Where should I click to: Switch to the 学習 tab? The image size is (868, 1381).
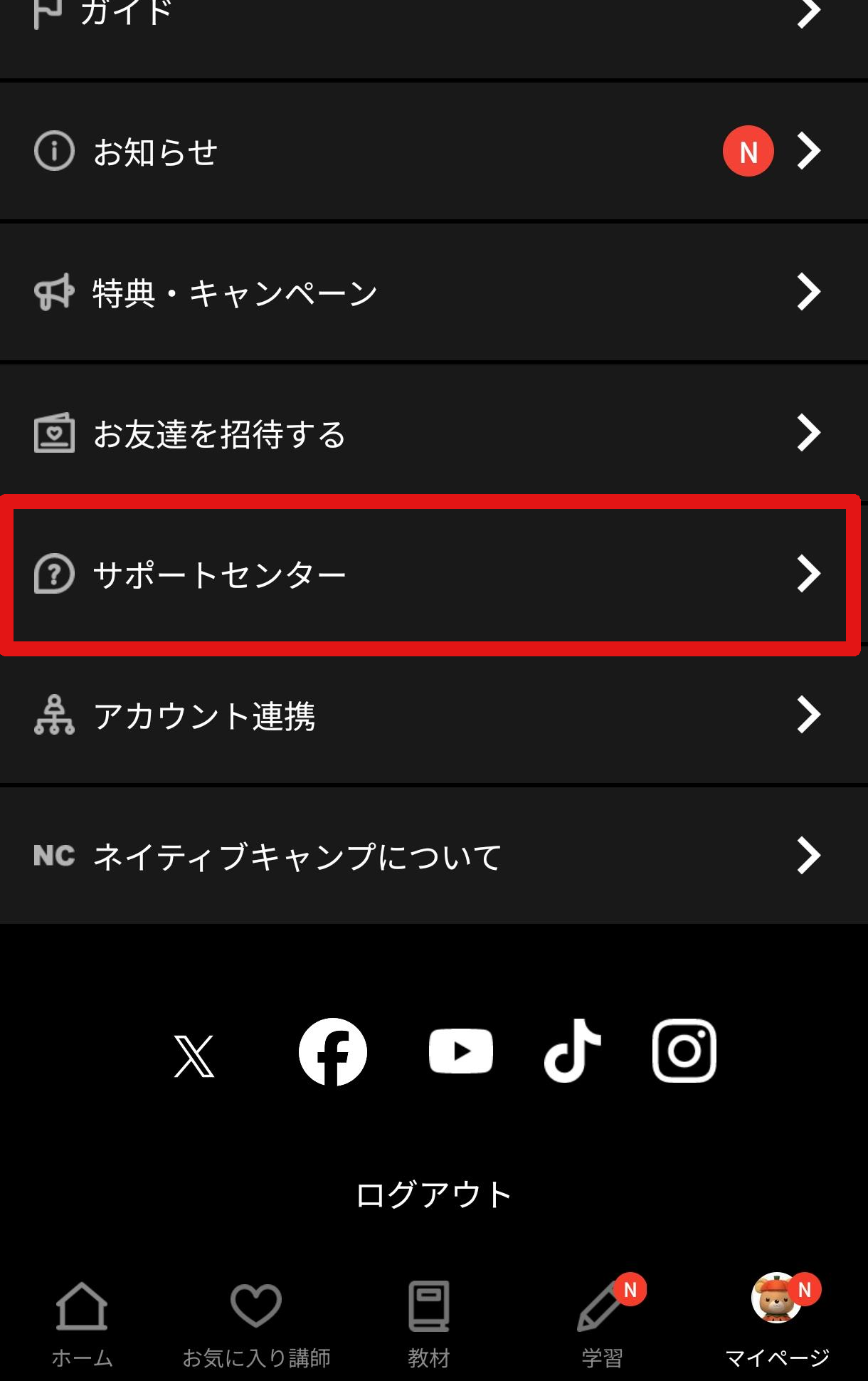click(x=603, y=1323)
